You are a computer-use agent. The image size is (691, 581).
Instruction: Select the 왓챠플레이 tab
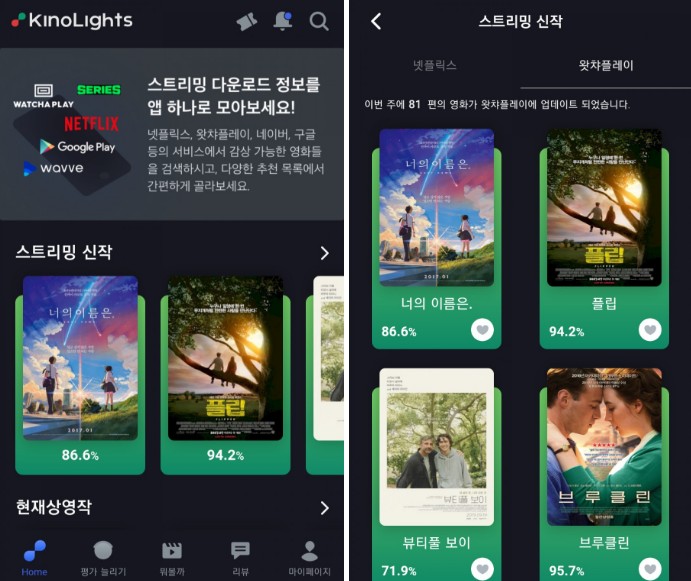click(605, 65)
